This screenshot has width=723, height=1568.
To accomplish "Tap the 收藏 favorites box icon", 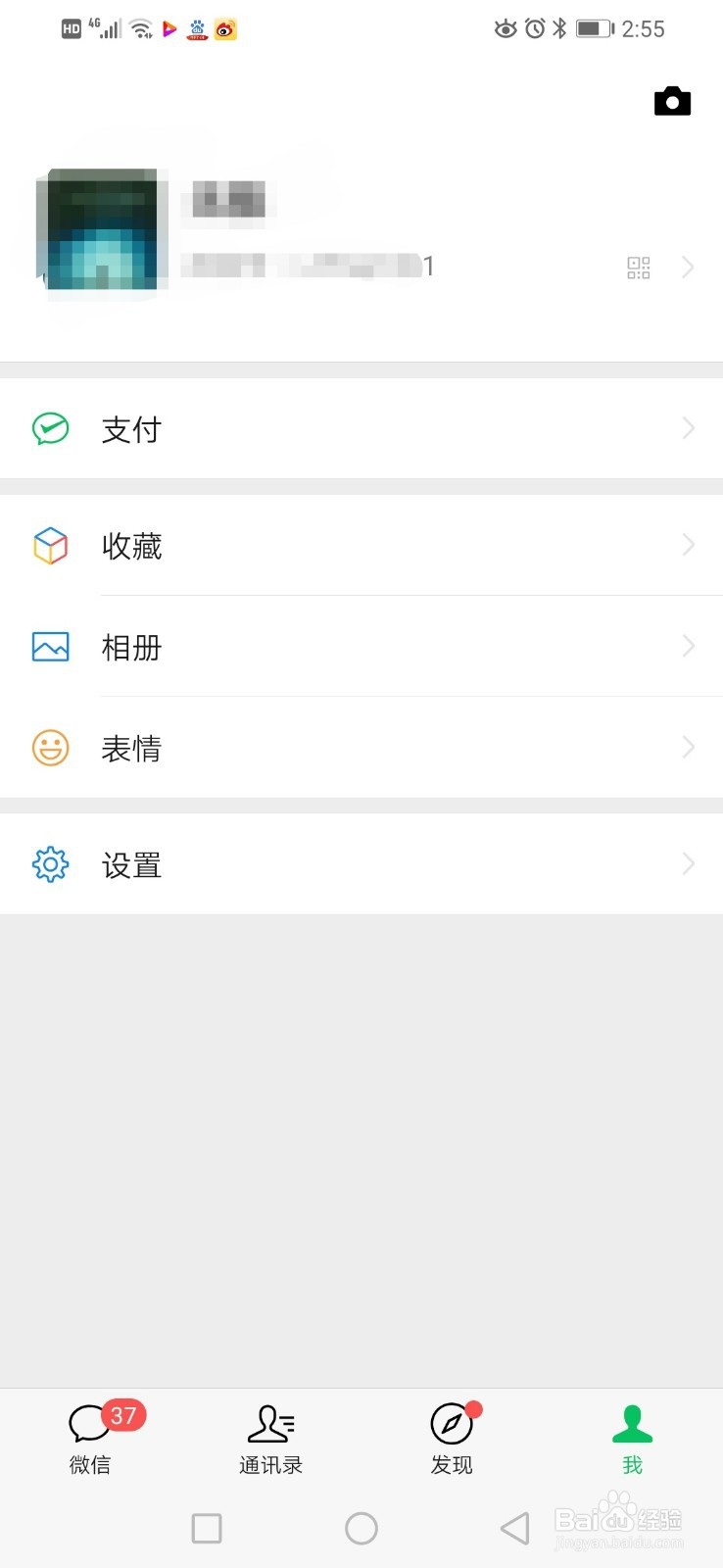I will 50,546.
